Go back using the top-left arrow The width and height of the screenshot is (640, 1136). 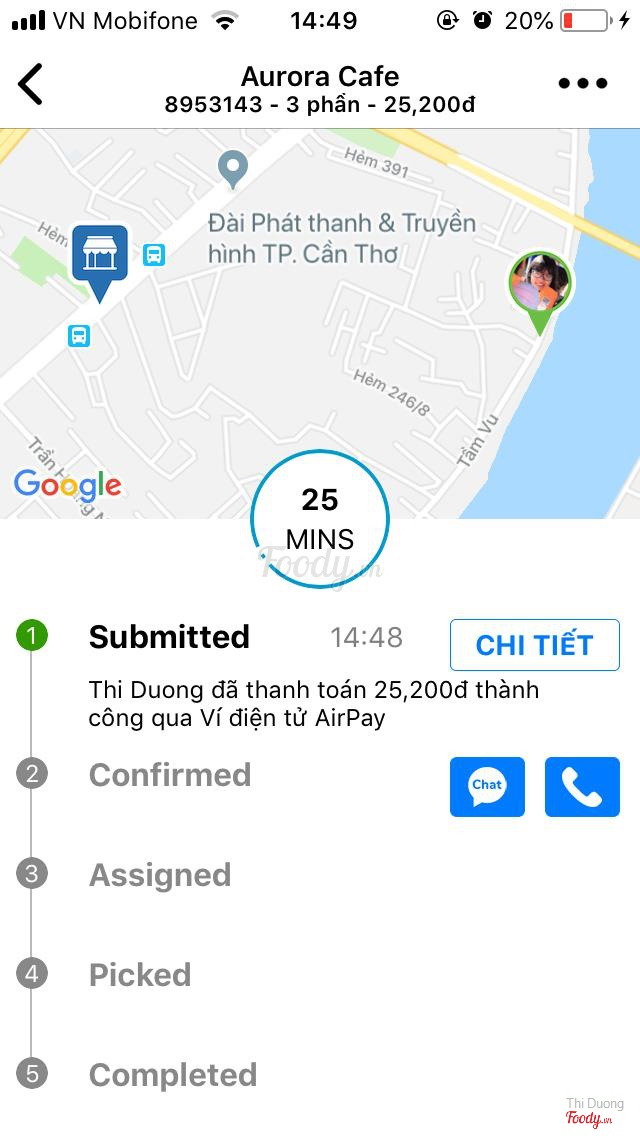32,84
